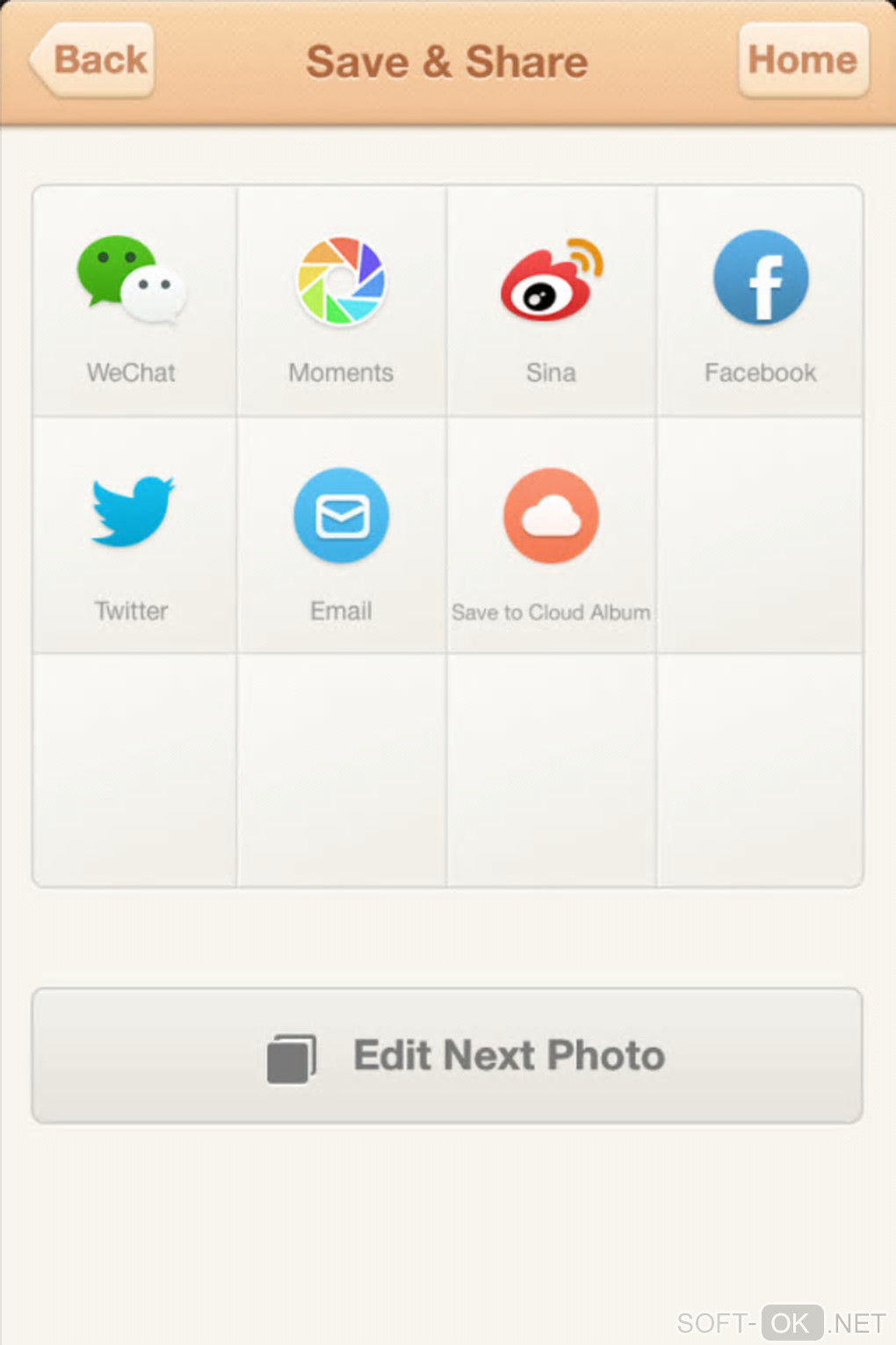Tap Edit Next Photo

[x=447, y=1055]
